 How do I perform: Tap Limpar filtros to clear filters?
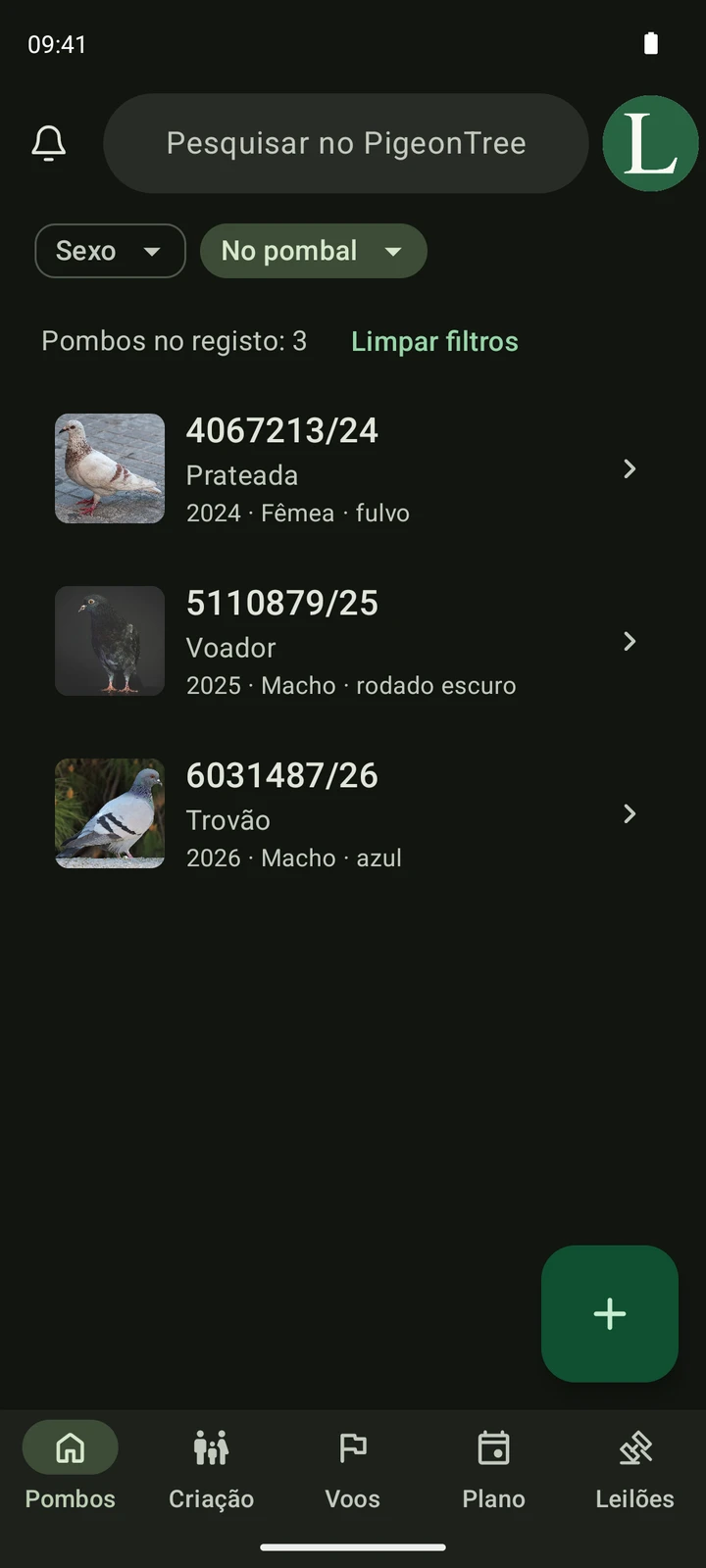pyautogui.click(x=434, y=341)
